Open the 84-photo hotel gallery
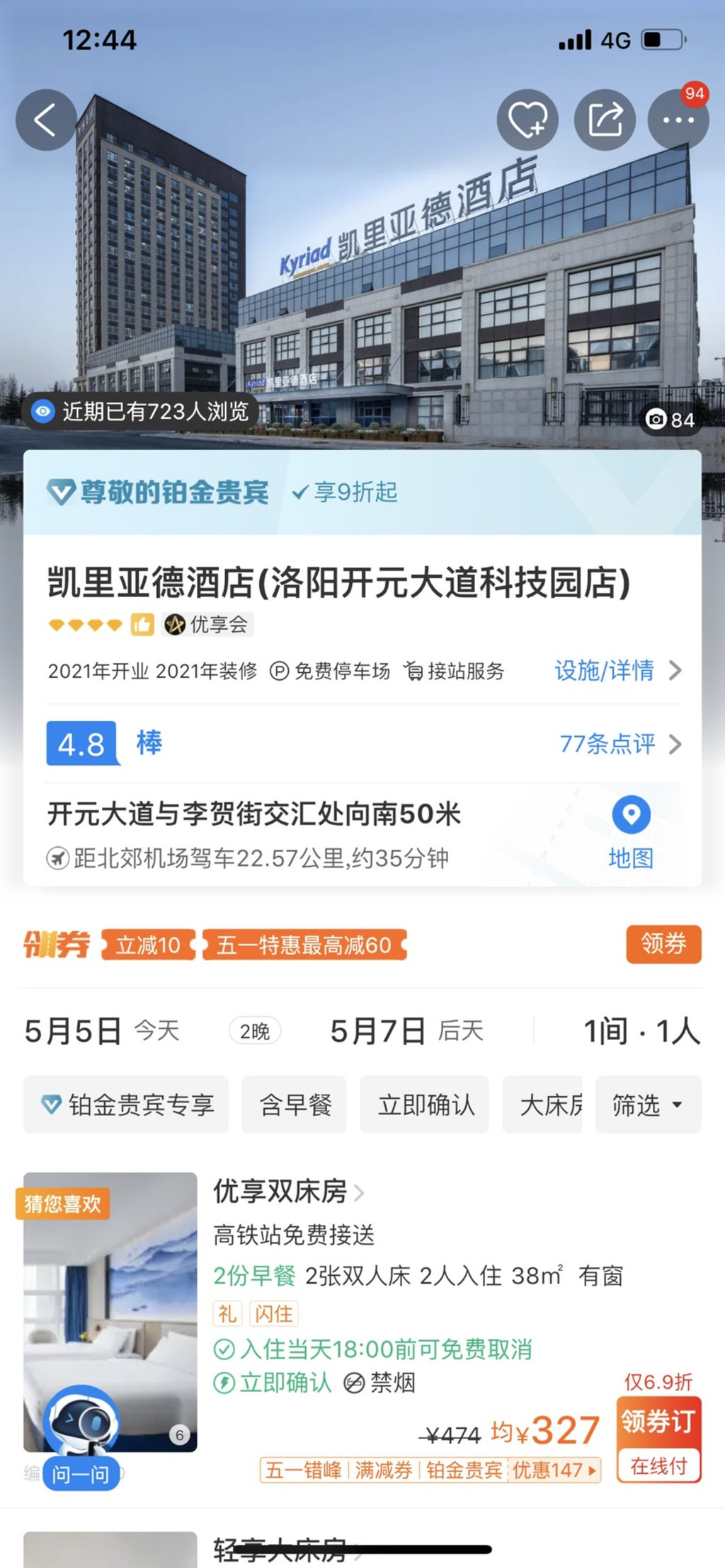 click(670, 420)
